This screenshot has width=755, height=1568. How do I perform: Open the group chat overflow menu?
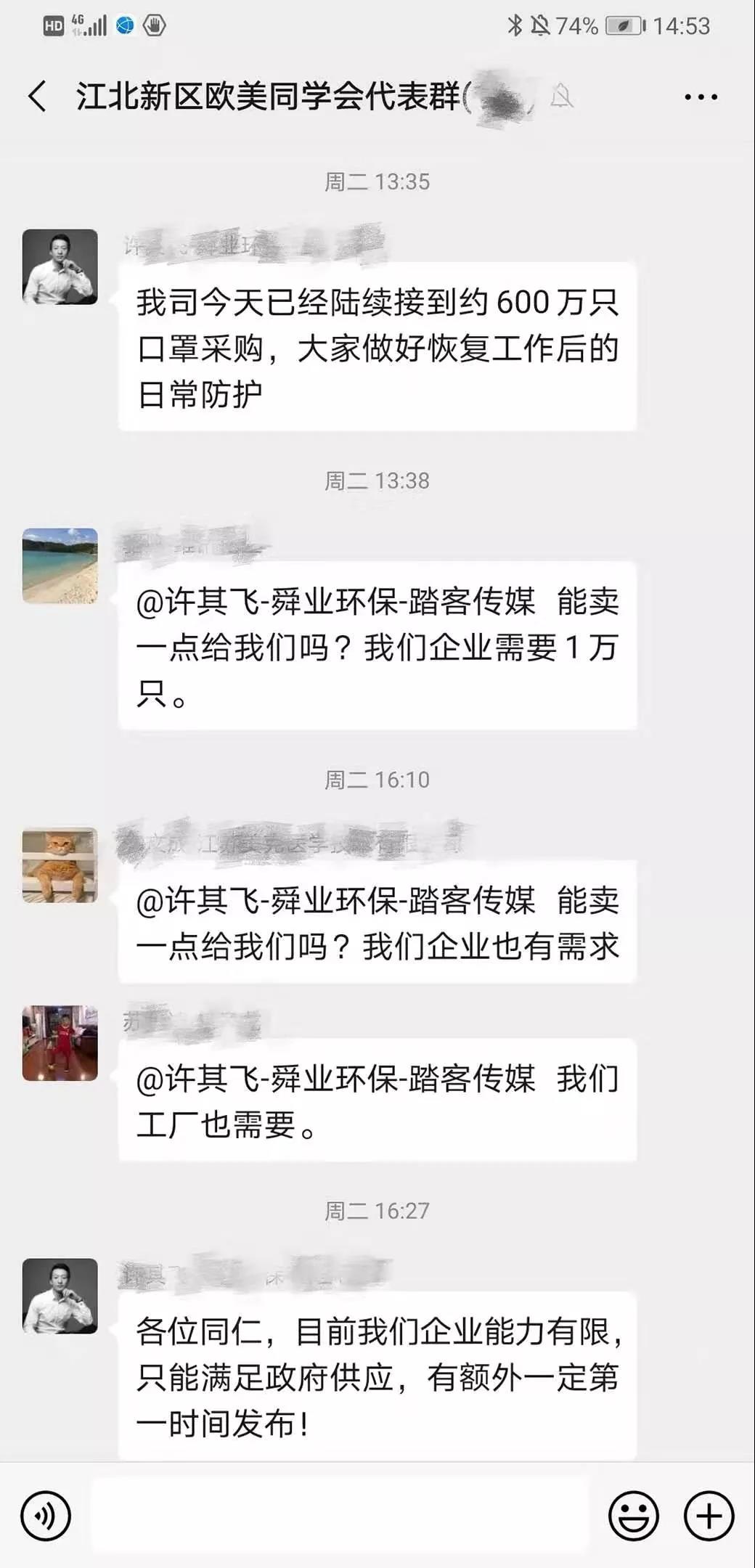point(701,97)
